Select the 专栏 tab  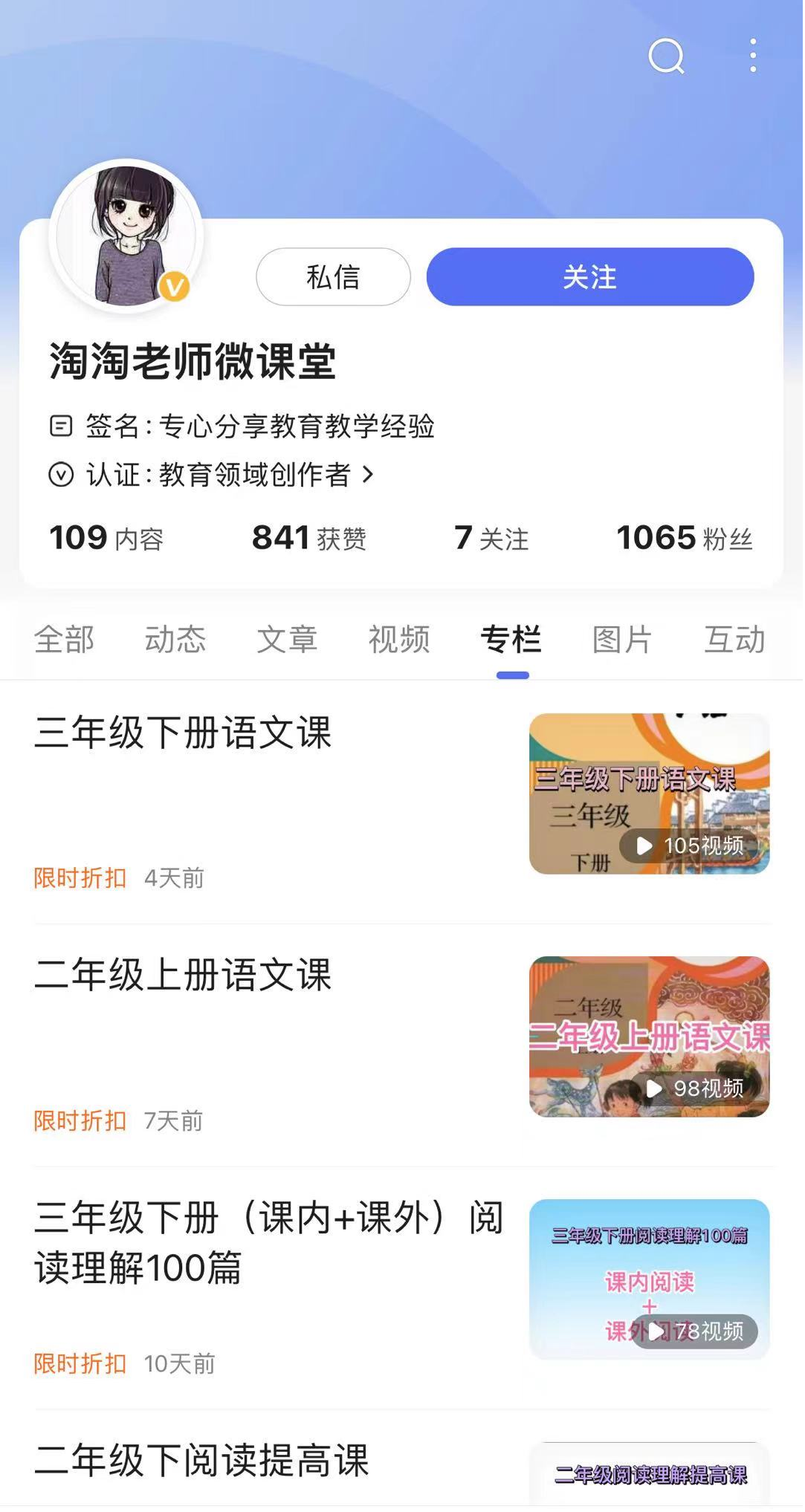pyautogui.click(x=511, y=639)
